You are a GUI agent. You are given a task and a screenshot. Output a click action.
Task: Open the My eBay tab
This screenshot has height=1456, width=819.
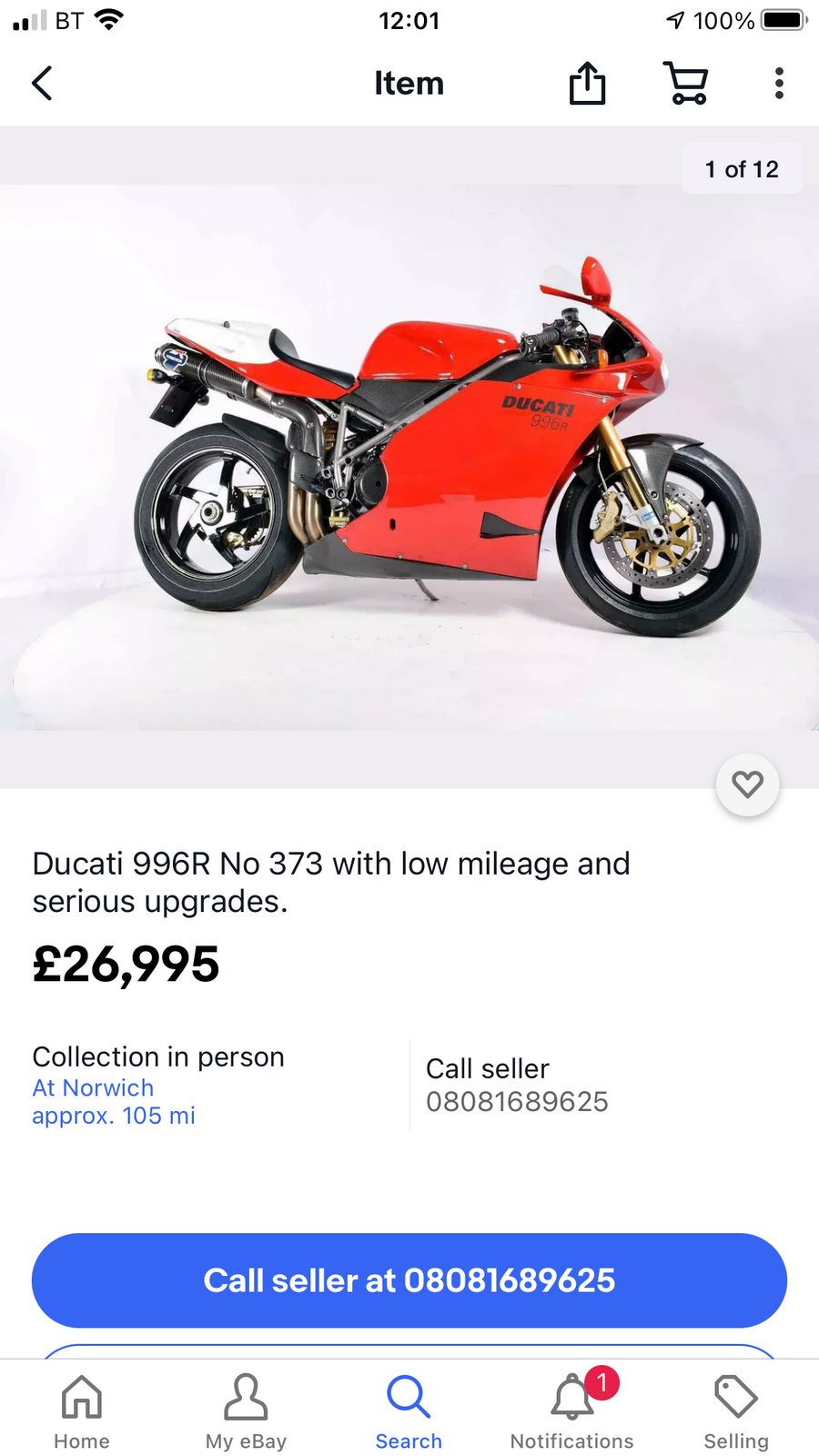click(x=246, y=1412)
